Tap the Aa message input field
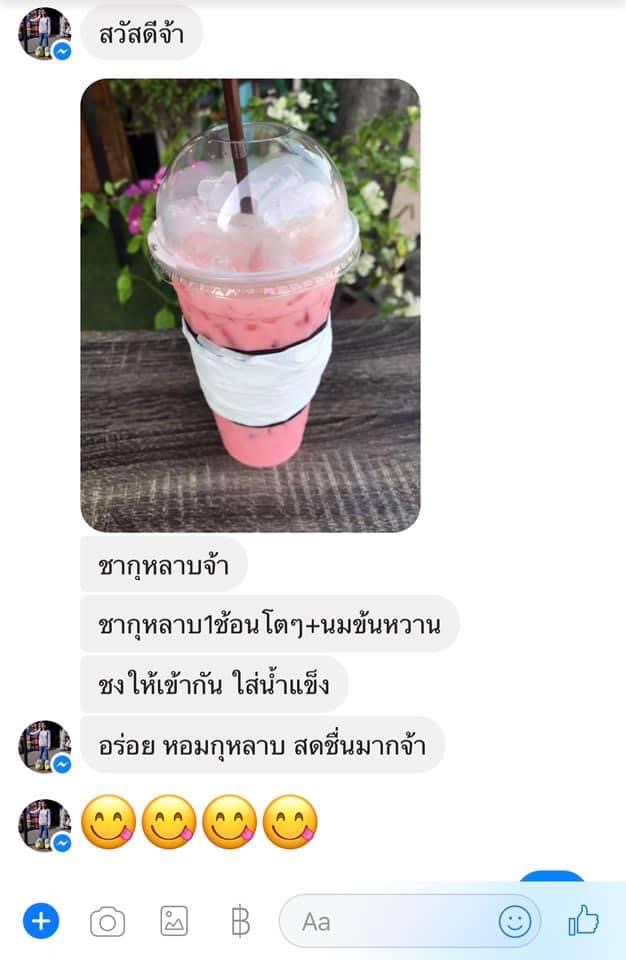 (390, 921)
